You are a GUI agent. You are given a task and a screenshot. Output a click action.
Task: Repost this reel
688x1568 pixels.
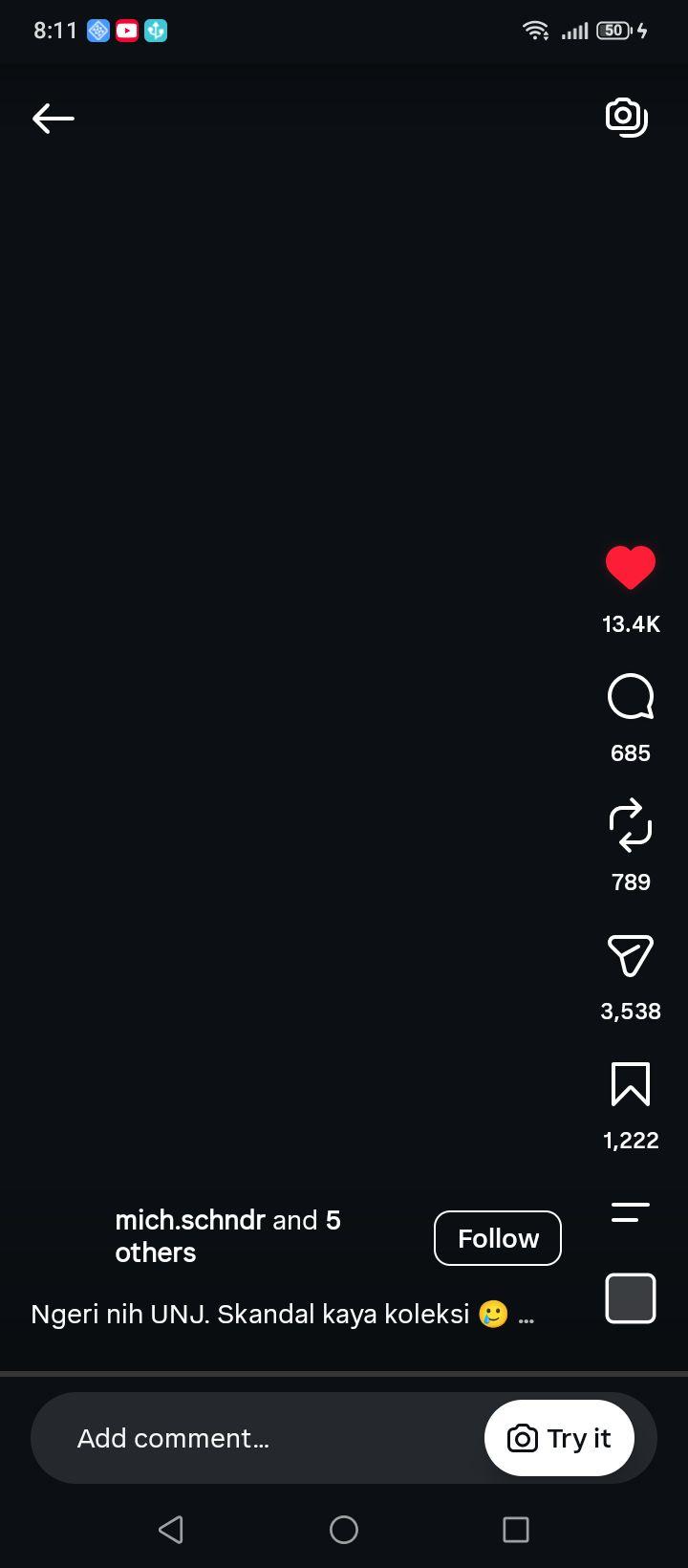(x=631, y=825)
